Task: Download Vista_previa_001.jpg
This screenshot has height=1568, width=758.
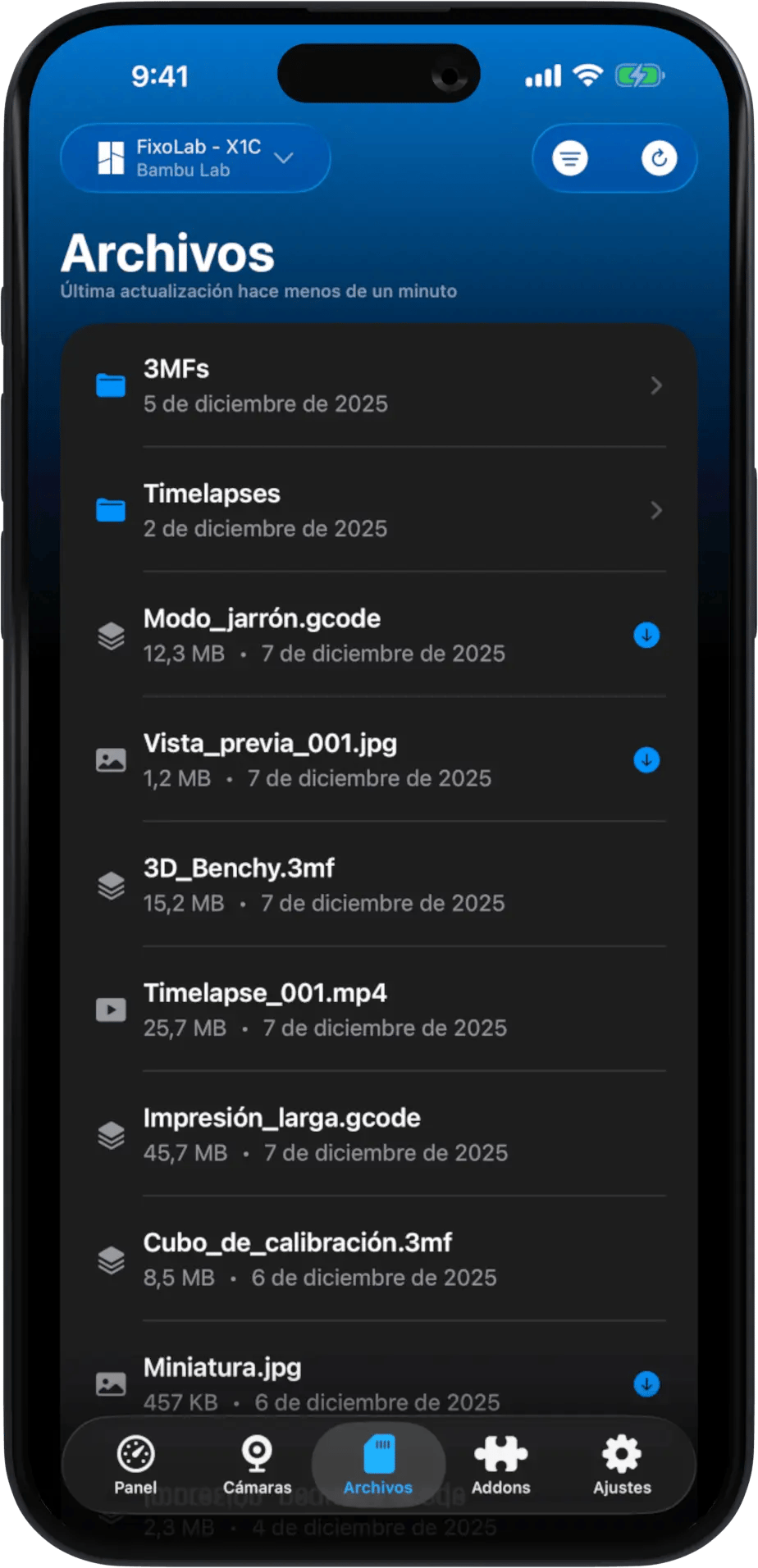Action: (x=646, y=760)
